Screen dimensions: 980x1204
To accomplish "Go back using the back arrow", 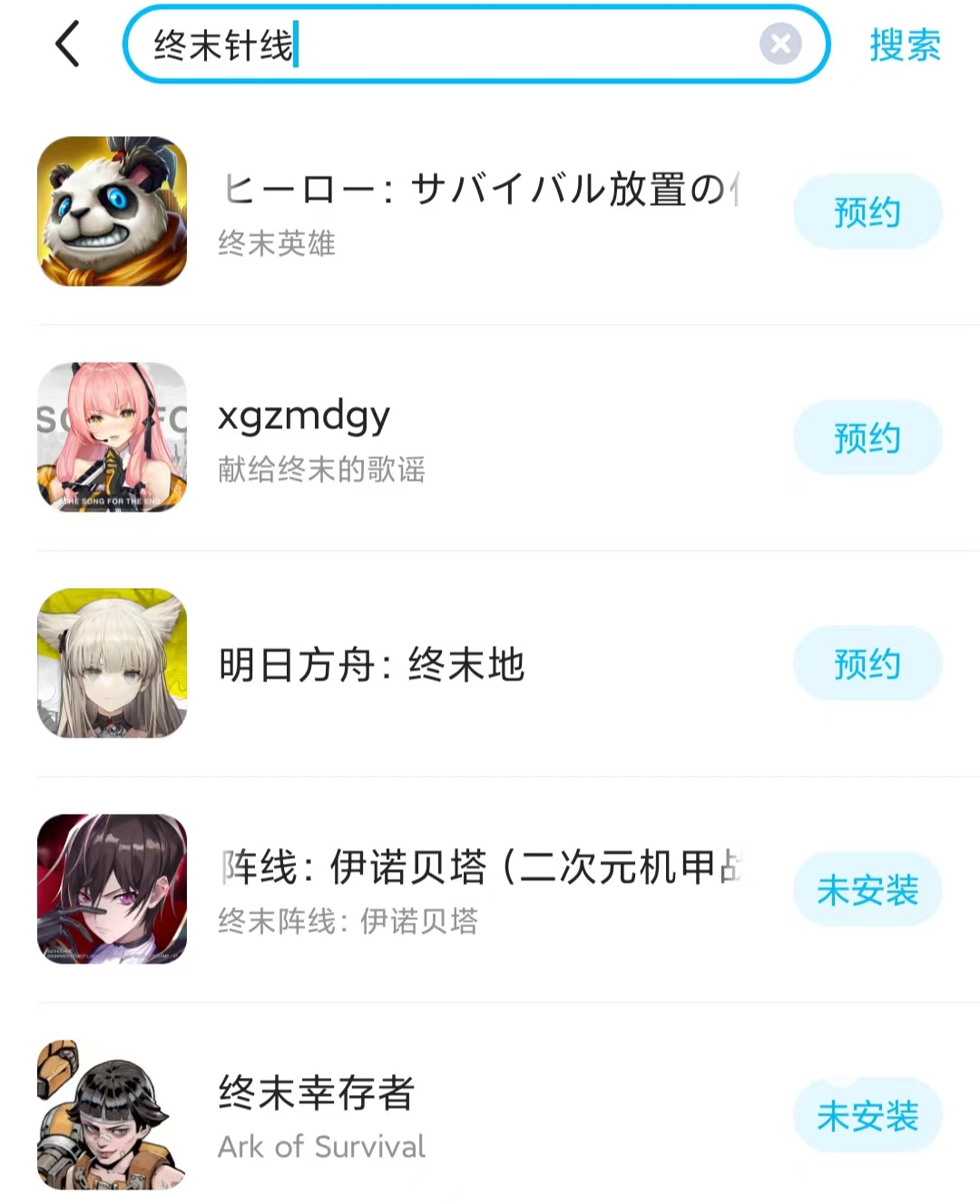I will pyautogui.click(x=68, y=44).
